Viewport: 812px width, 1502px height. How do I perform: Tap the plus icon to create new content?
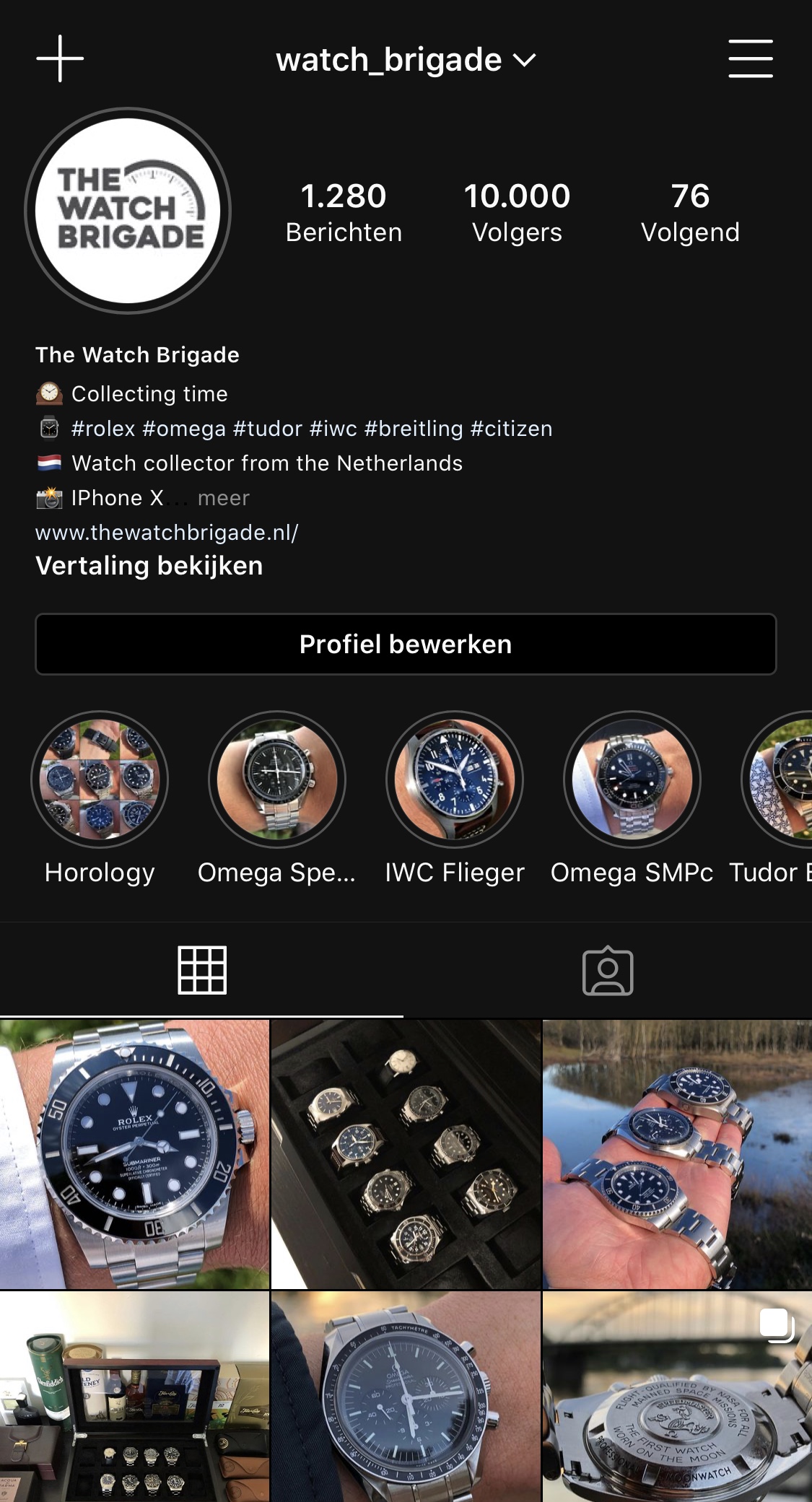(x=60, y=58)
